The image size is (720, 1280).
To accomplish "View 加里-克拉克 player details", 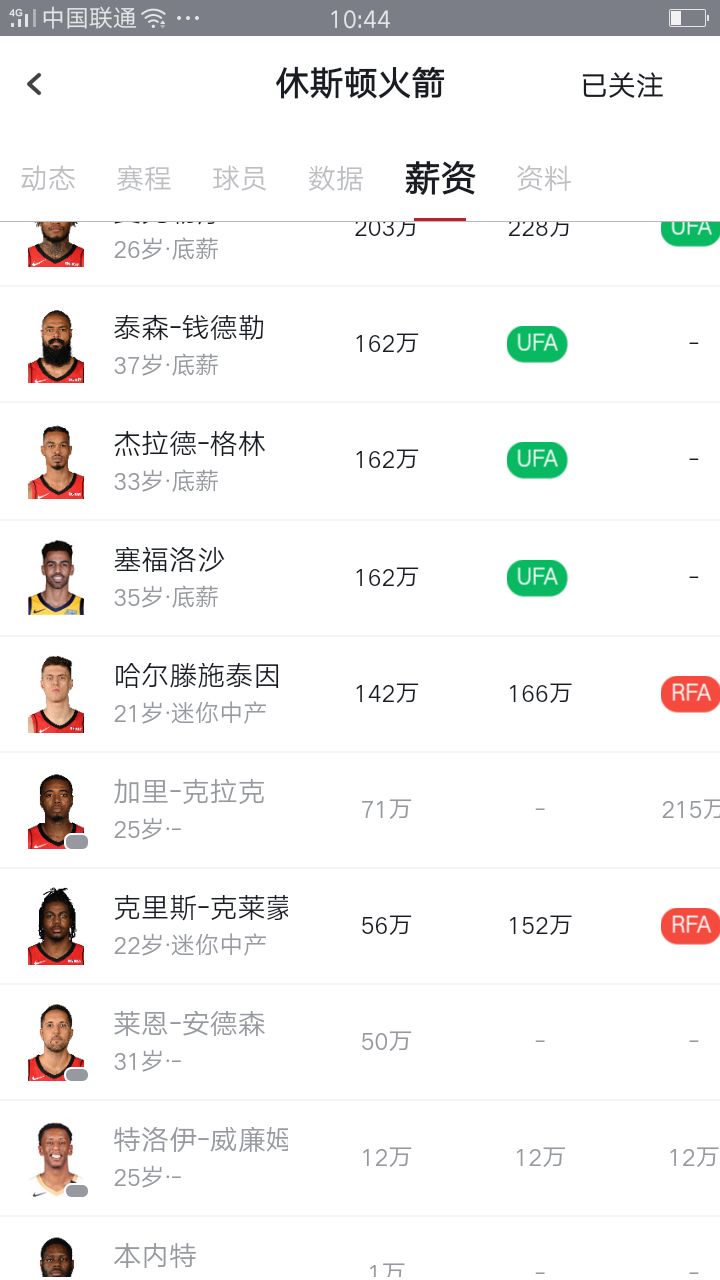I will tap(189, 809).
